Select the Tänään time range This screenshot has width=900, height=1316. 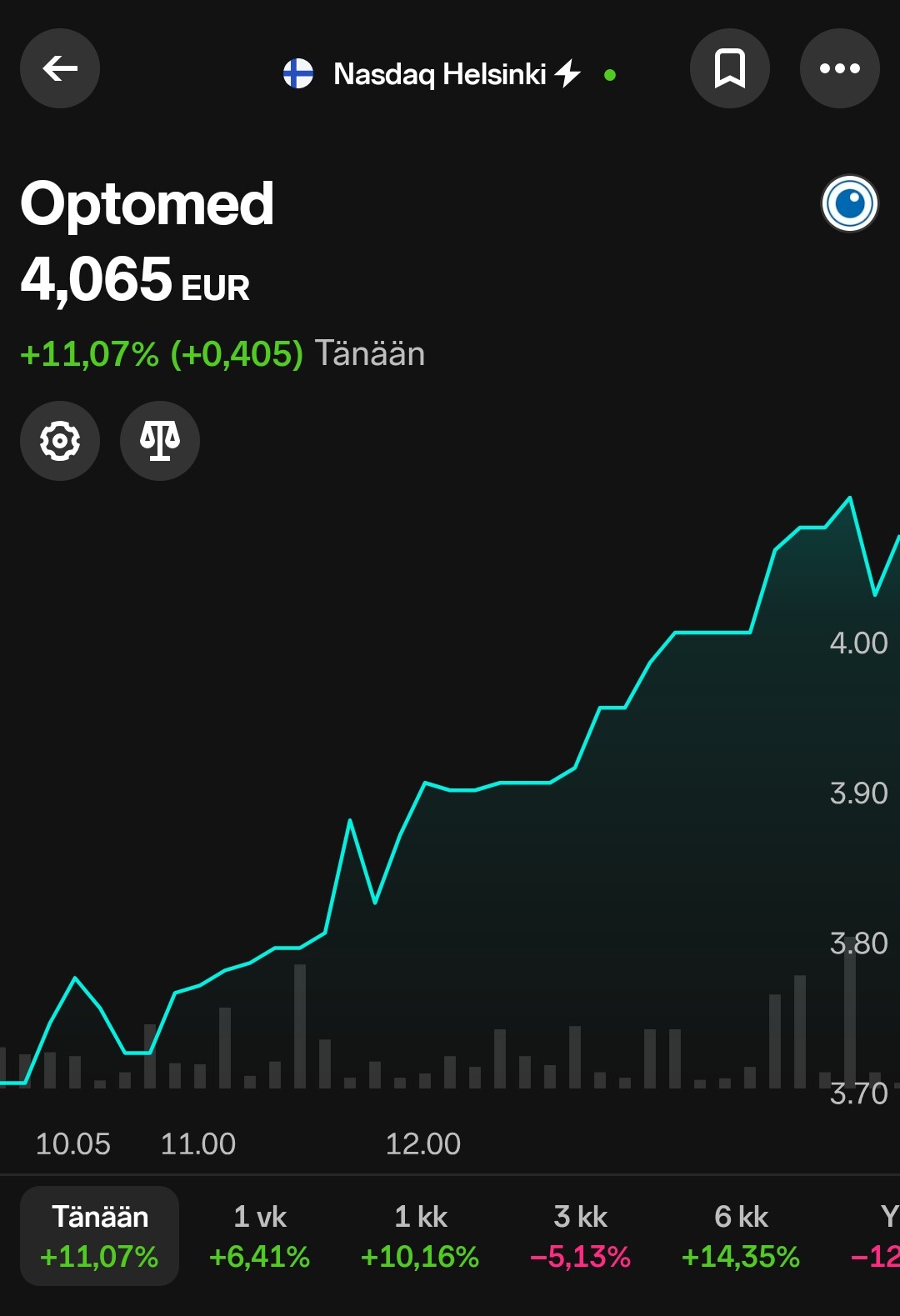(x=100, y=1235)
